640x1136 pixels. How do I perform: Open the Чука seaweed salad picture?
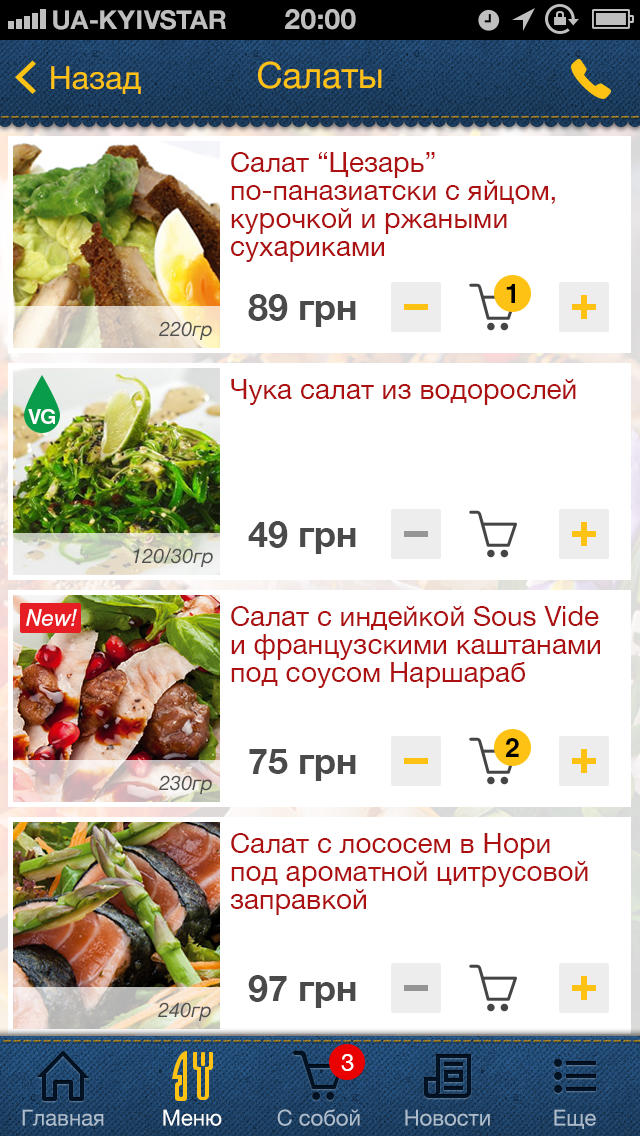click(117, 472)
